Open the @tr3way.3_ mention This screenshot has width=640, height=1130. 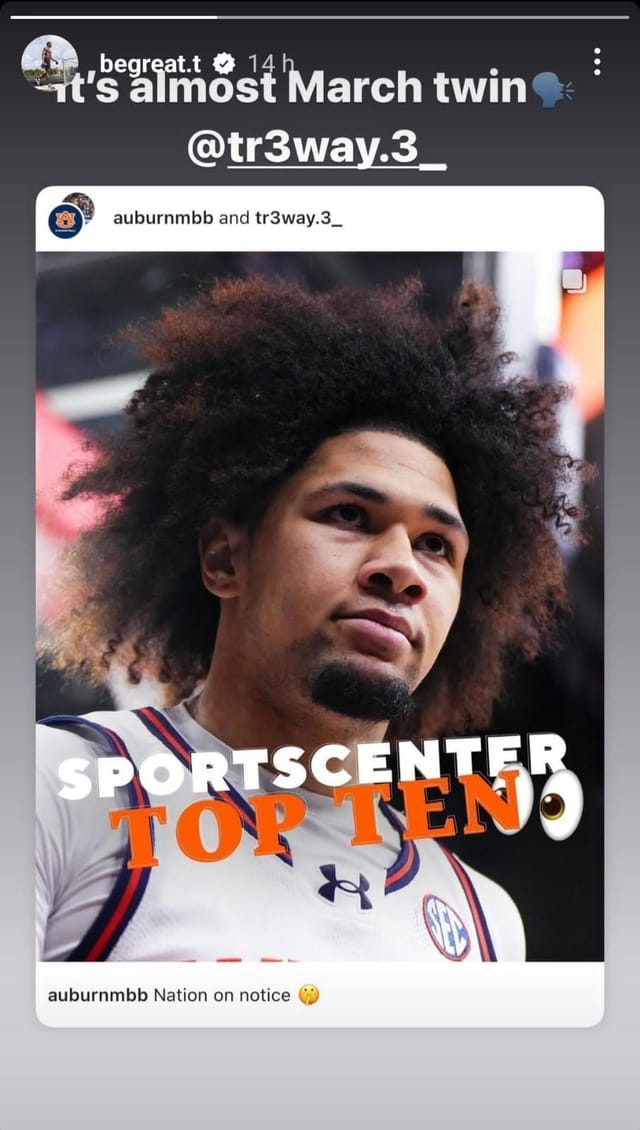tap(316, 147)
